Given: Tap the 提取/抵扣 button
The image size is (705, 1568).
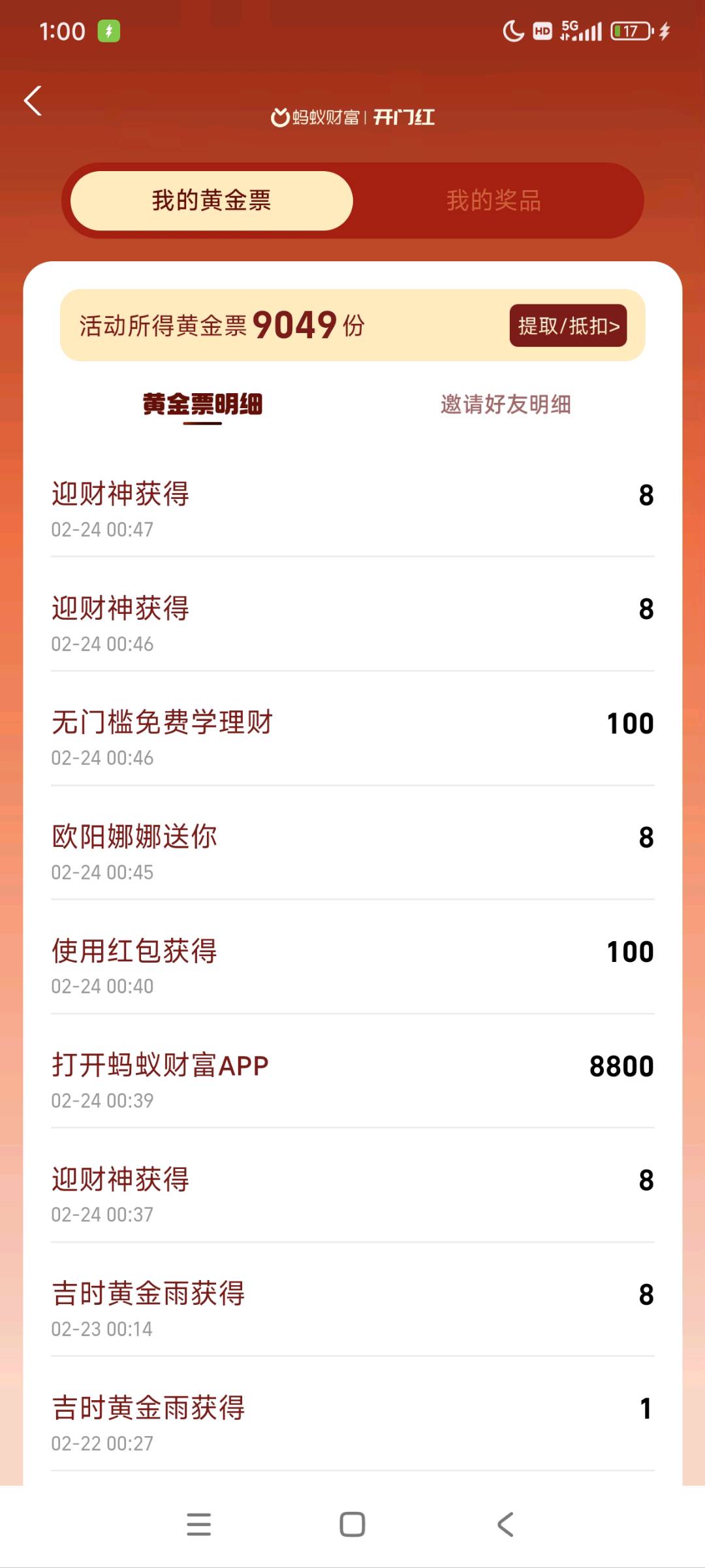Looking at the screenshot, I should click(x=567, y=325).
